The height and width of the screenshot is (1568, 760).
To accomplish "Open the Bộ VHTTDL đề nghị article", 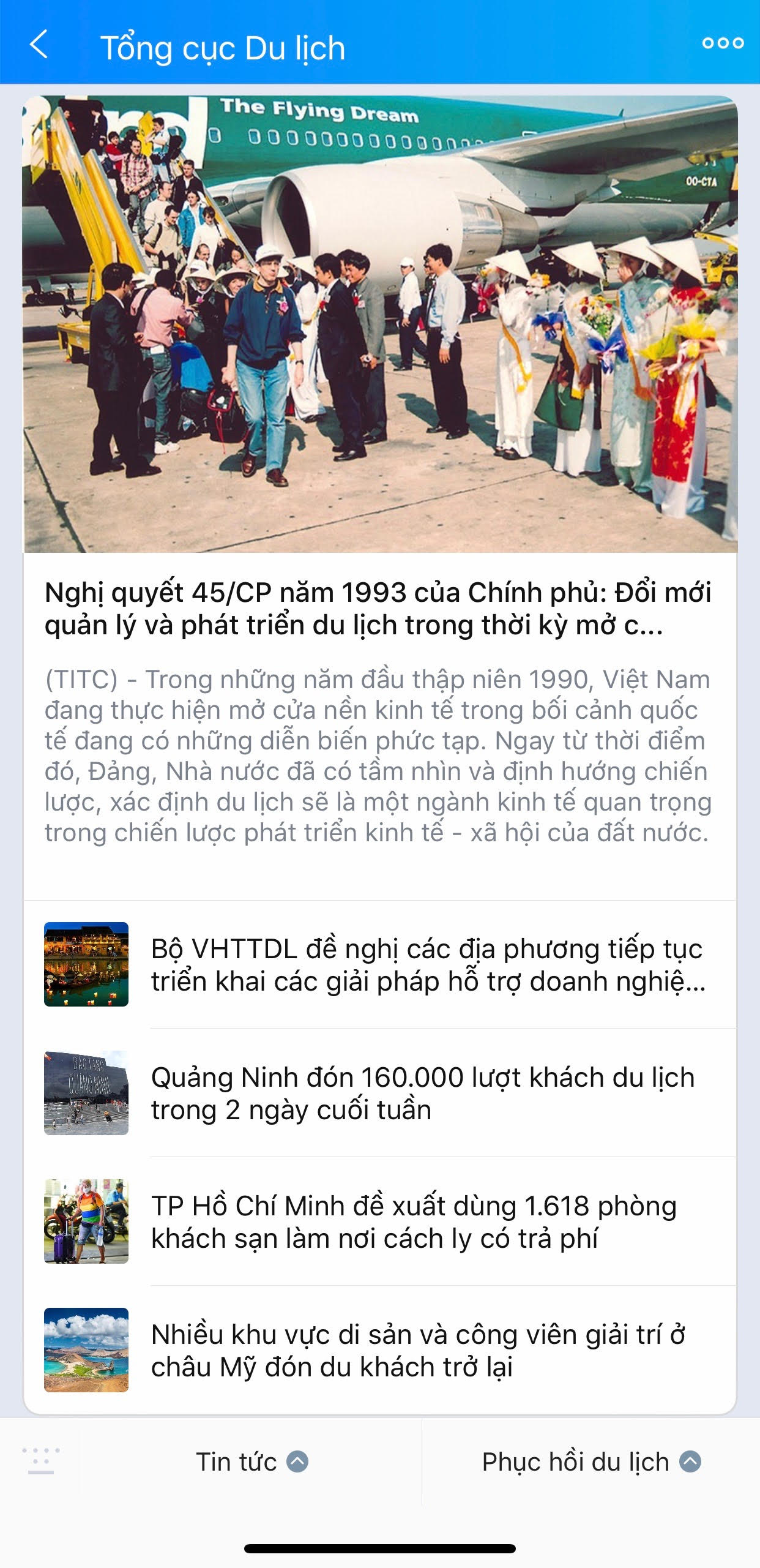I will pos(427,965).
